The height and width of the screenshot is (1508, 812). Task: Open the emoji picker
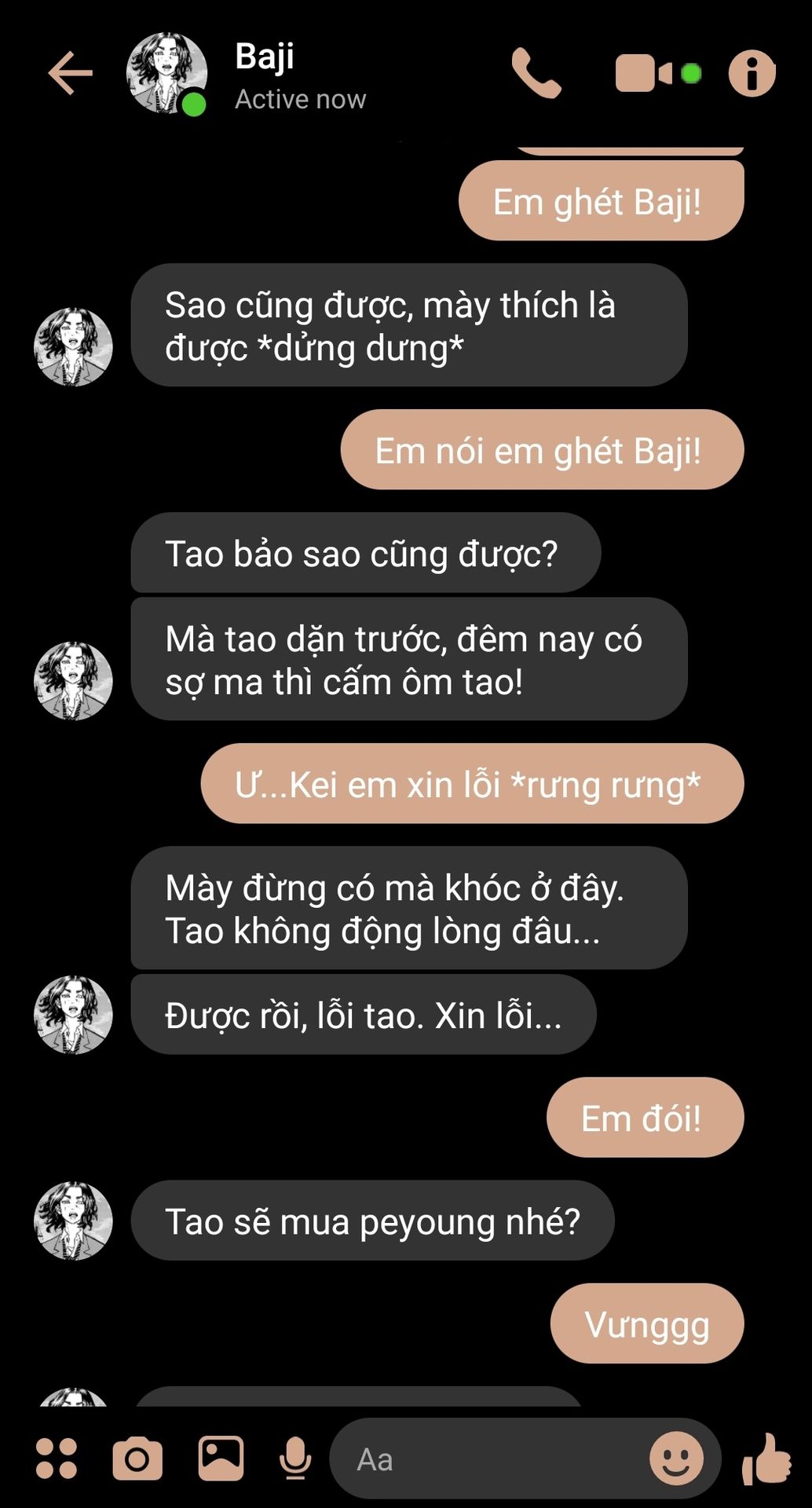pyautogui.click(x=676, y=1459)
